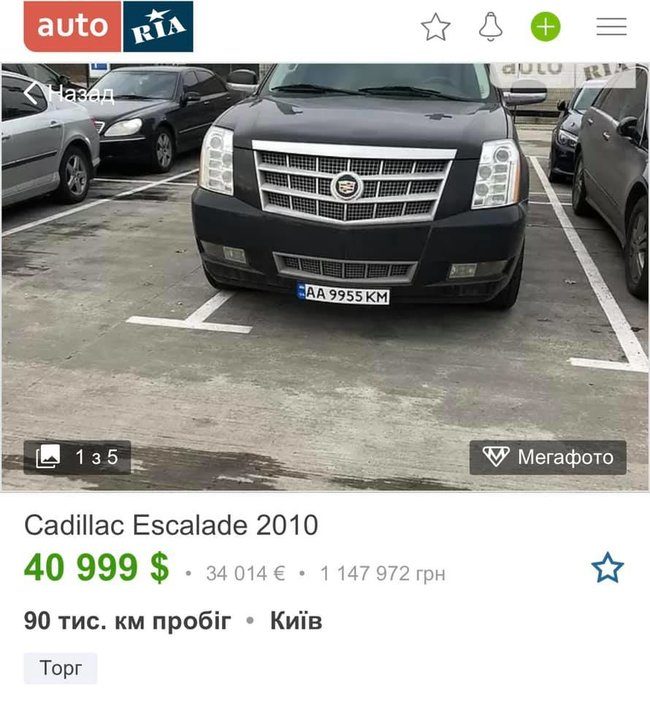Open the notifications bell
Screen dimensions: 650x702
click(x=490, y=27)
